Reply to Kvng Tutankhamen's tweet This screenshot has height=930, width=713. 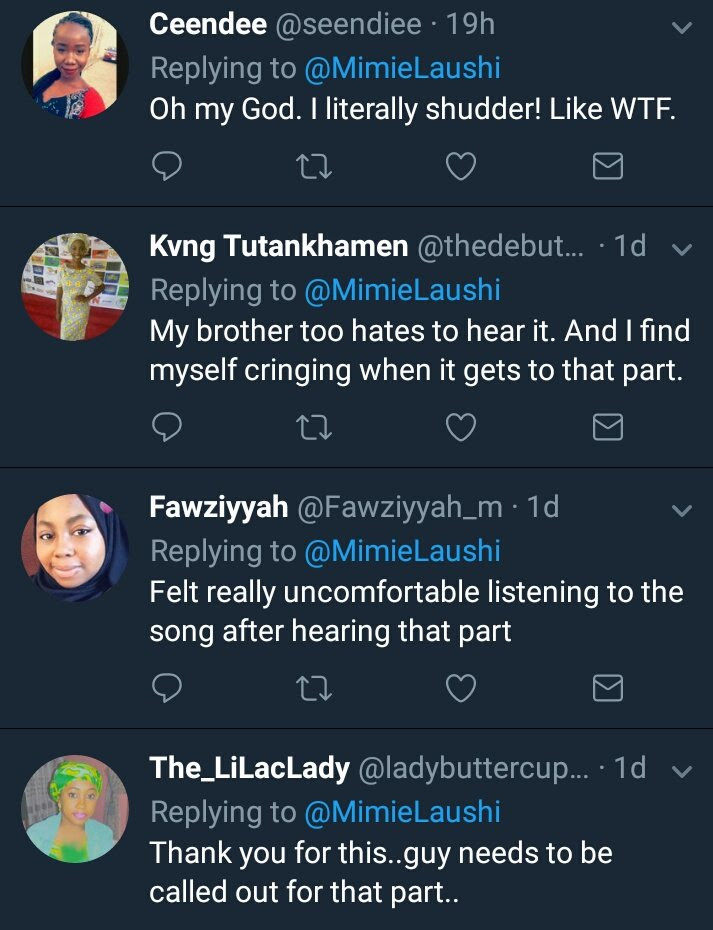pos(166,428)
